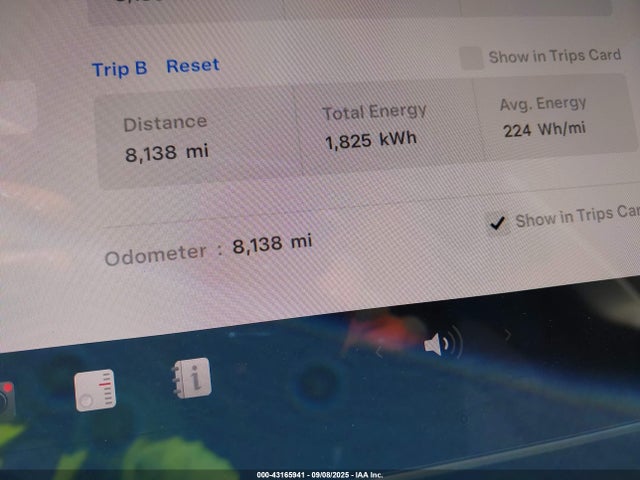This screenshot has height=480, width=640.
Task: Tap the volume speaker icon
Action: pos(440,345)
